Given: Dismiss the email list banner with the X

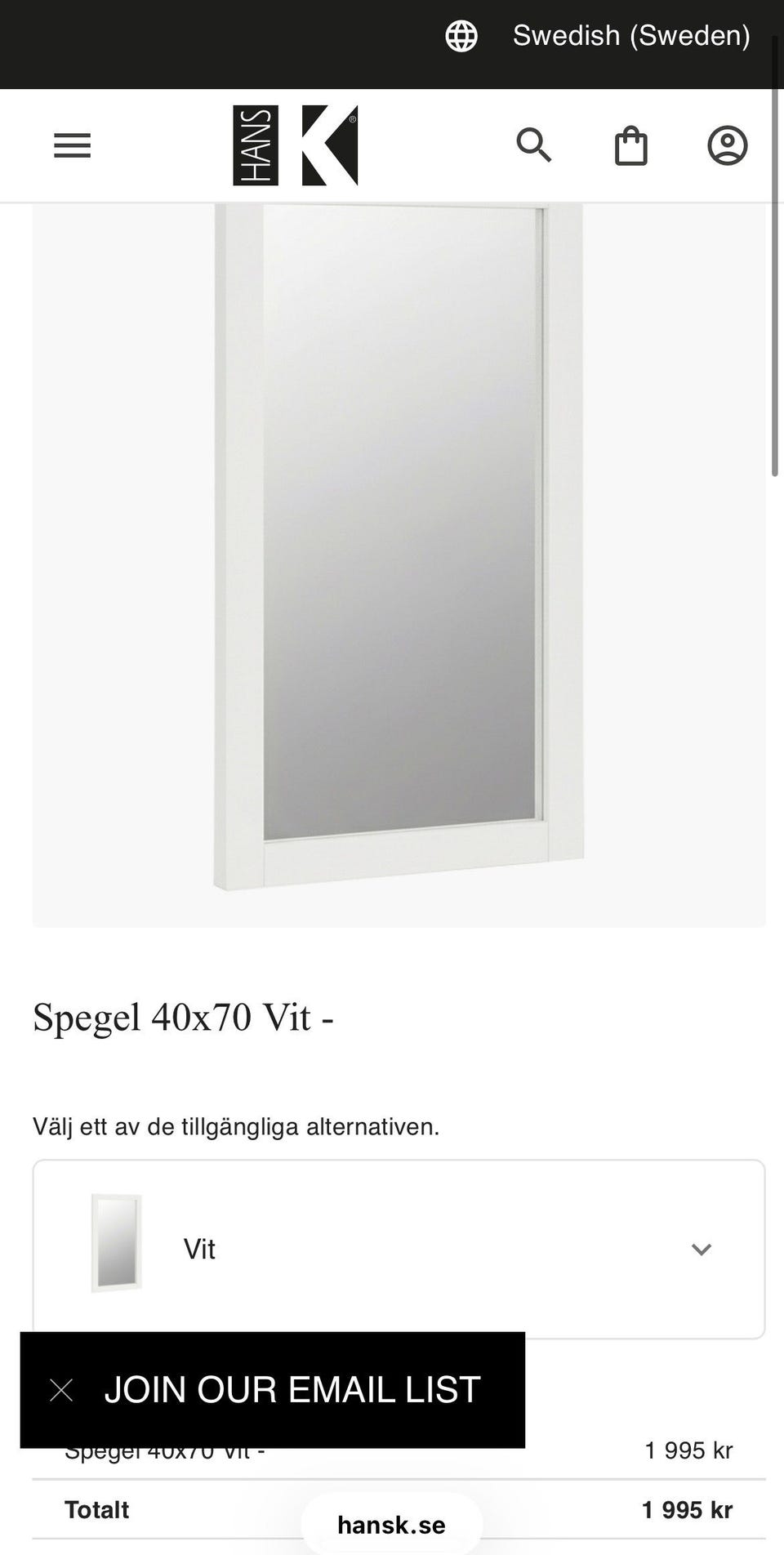Looking at the screenshot, I should coord(63,1388).
